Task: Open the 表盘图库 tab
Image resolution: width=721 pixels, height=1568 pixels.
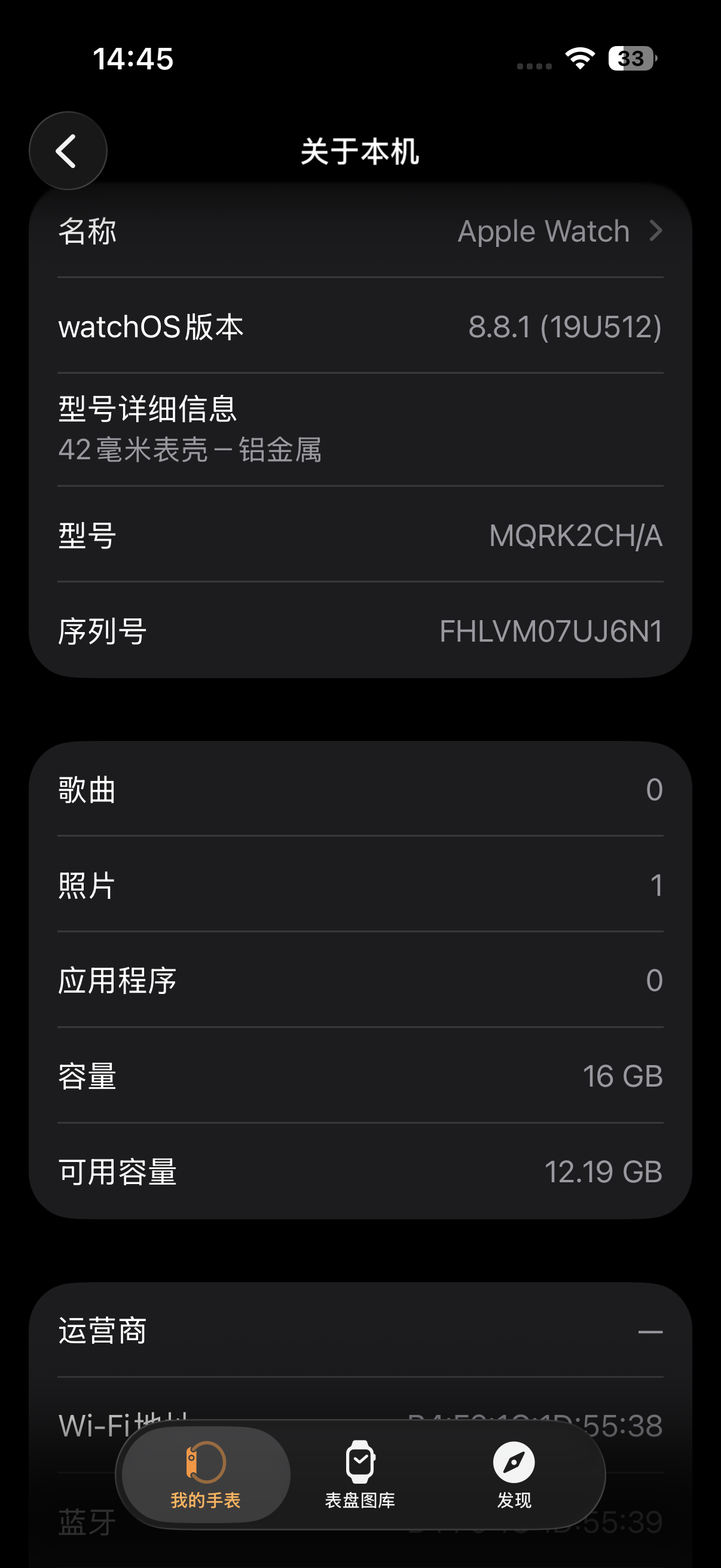Action: [x=360, y=1474]
